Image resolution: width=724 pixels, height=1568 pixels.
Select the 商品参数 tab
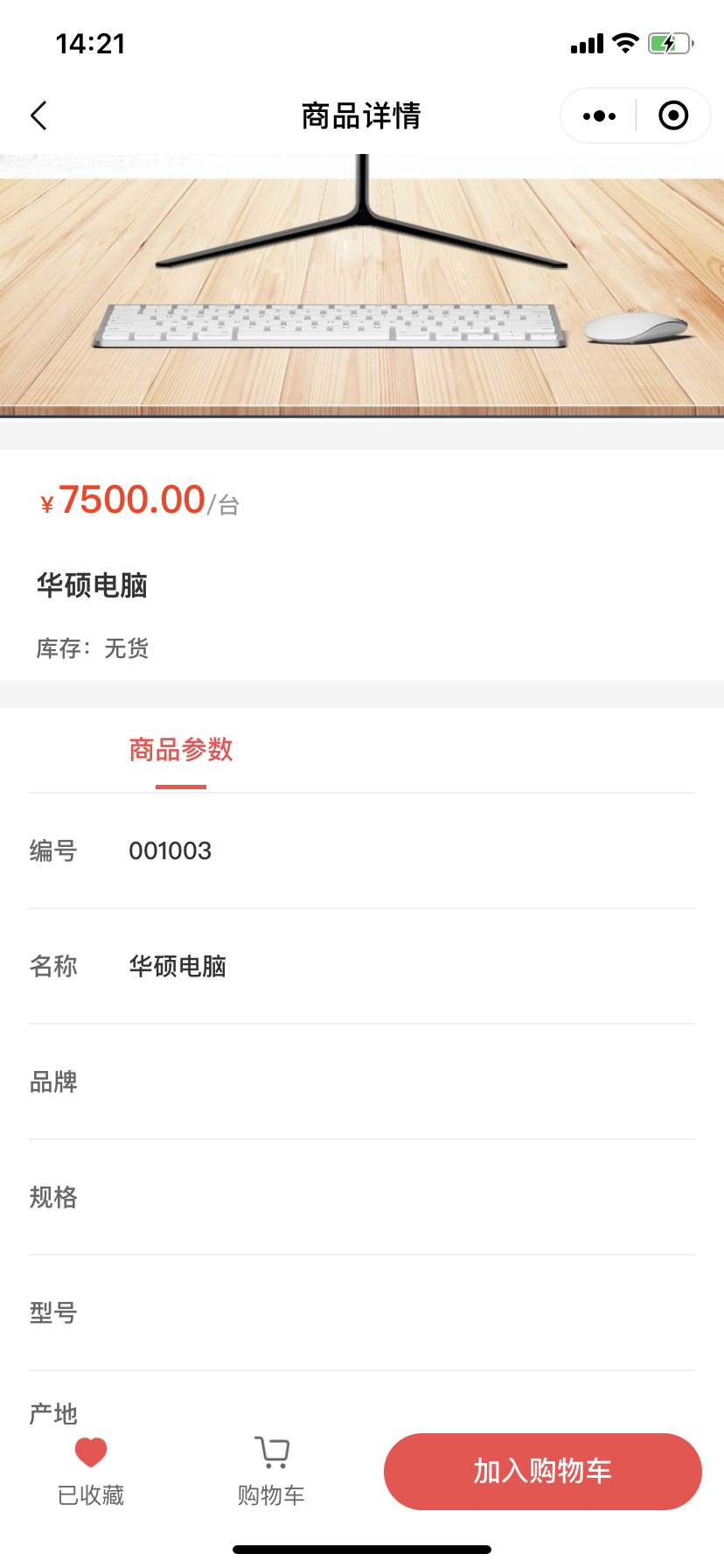coord(181,750)
